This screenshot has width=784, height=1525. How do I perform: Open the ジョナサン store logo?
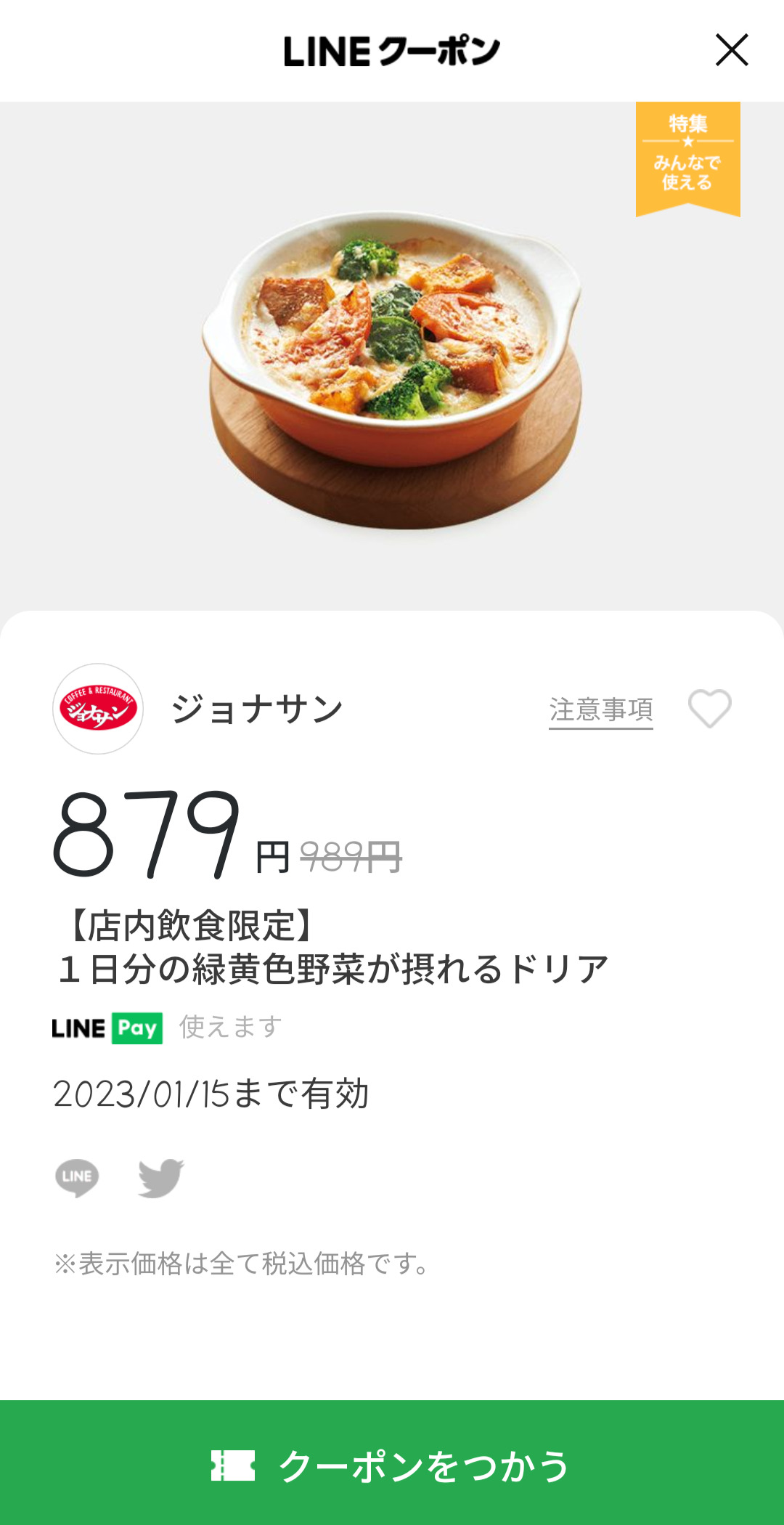click(x=98, y=709)
